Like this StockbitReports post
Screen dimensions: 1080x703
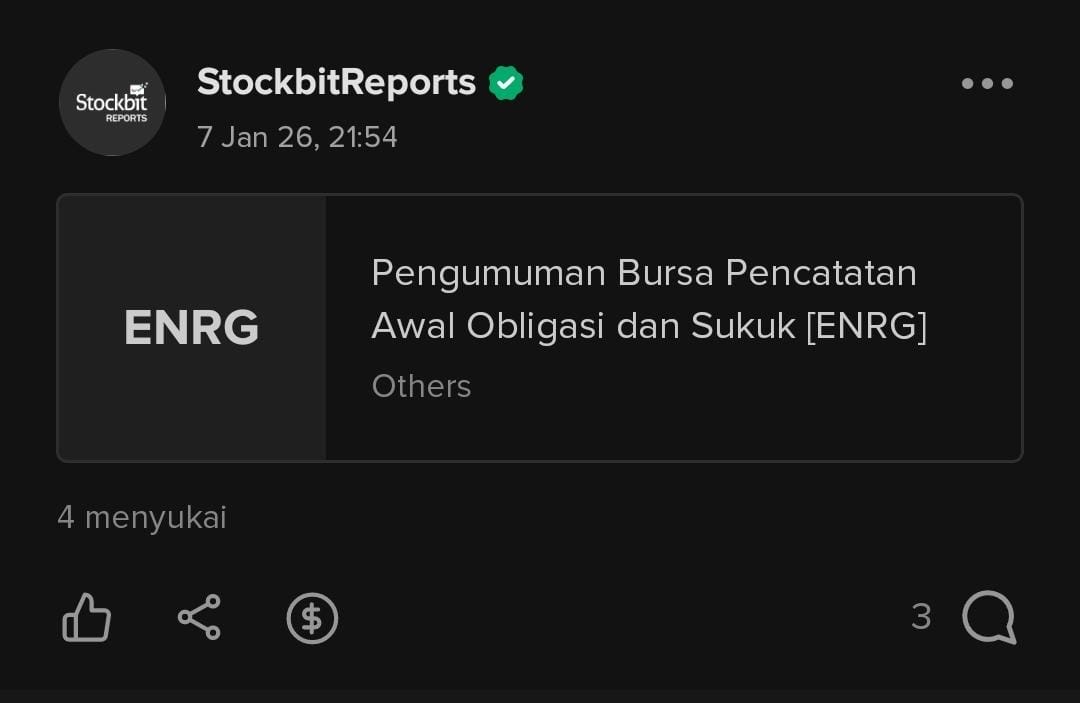coord(87,617)
